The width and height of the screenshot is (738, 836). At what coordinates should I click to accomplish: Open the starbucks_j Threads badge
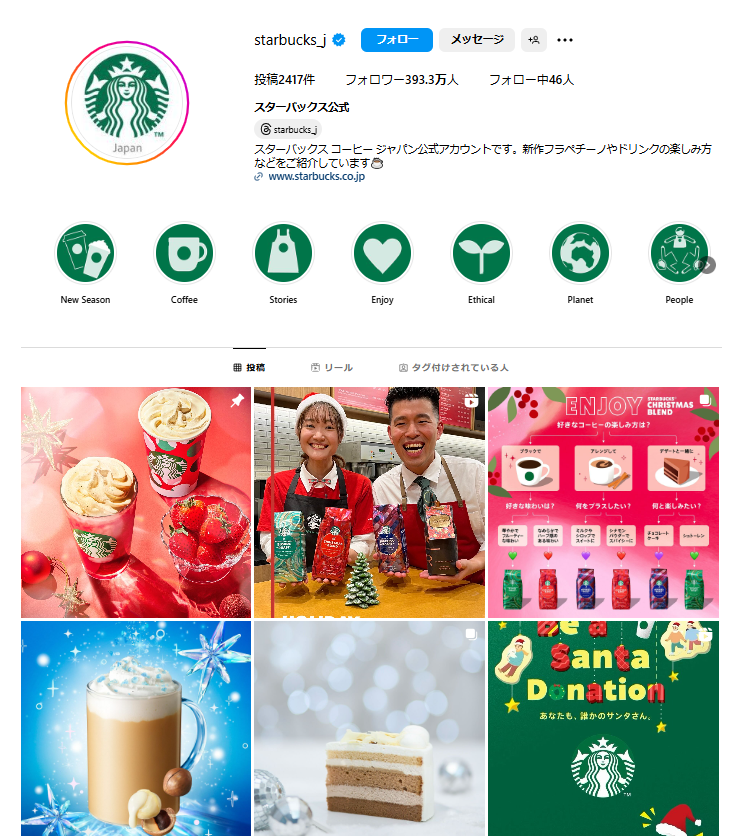288,129
